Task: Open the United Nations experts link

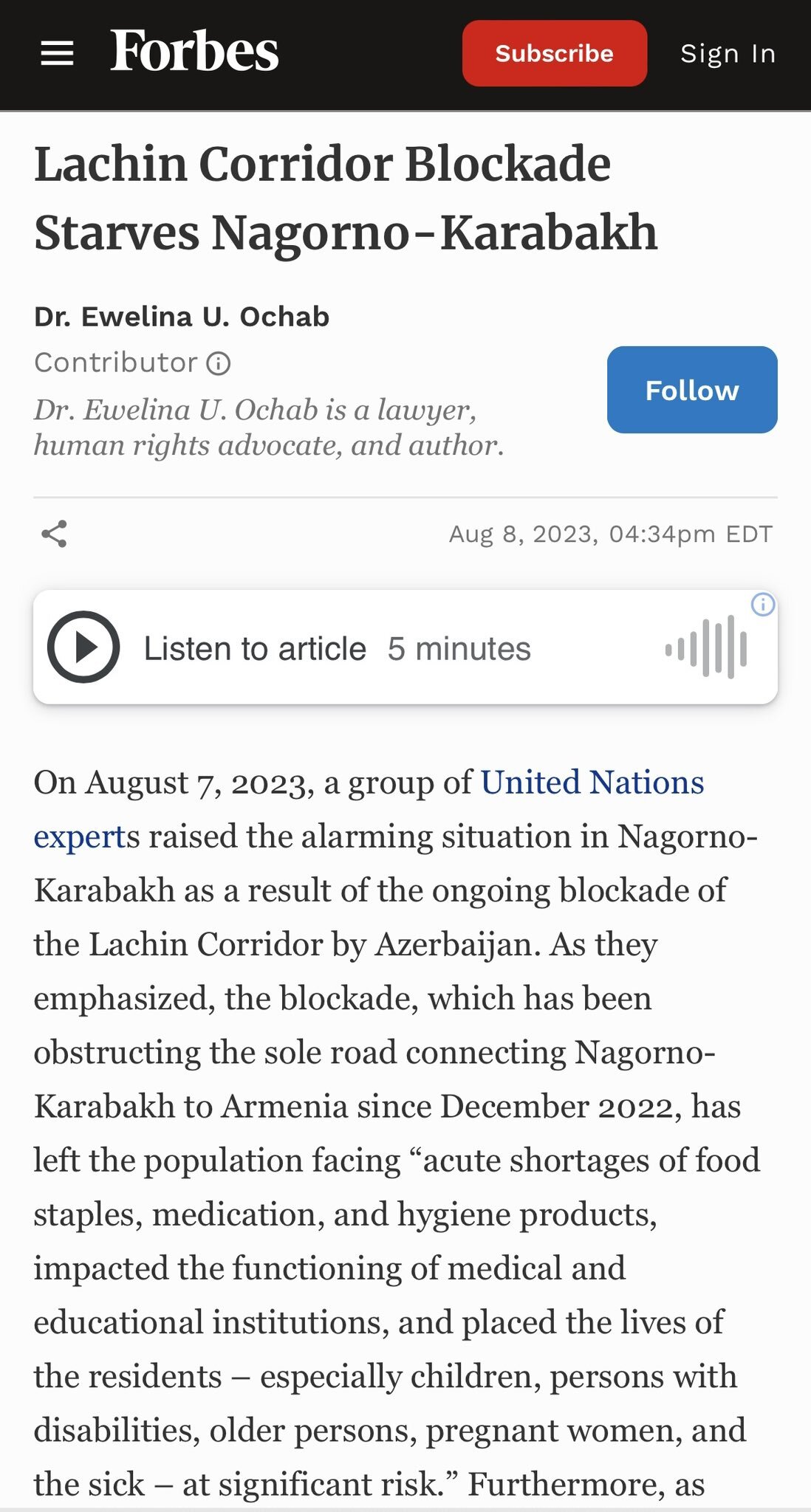Action: click(x=592, y=783)
